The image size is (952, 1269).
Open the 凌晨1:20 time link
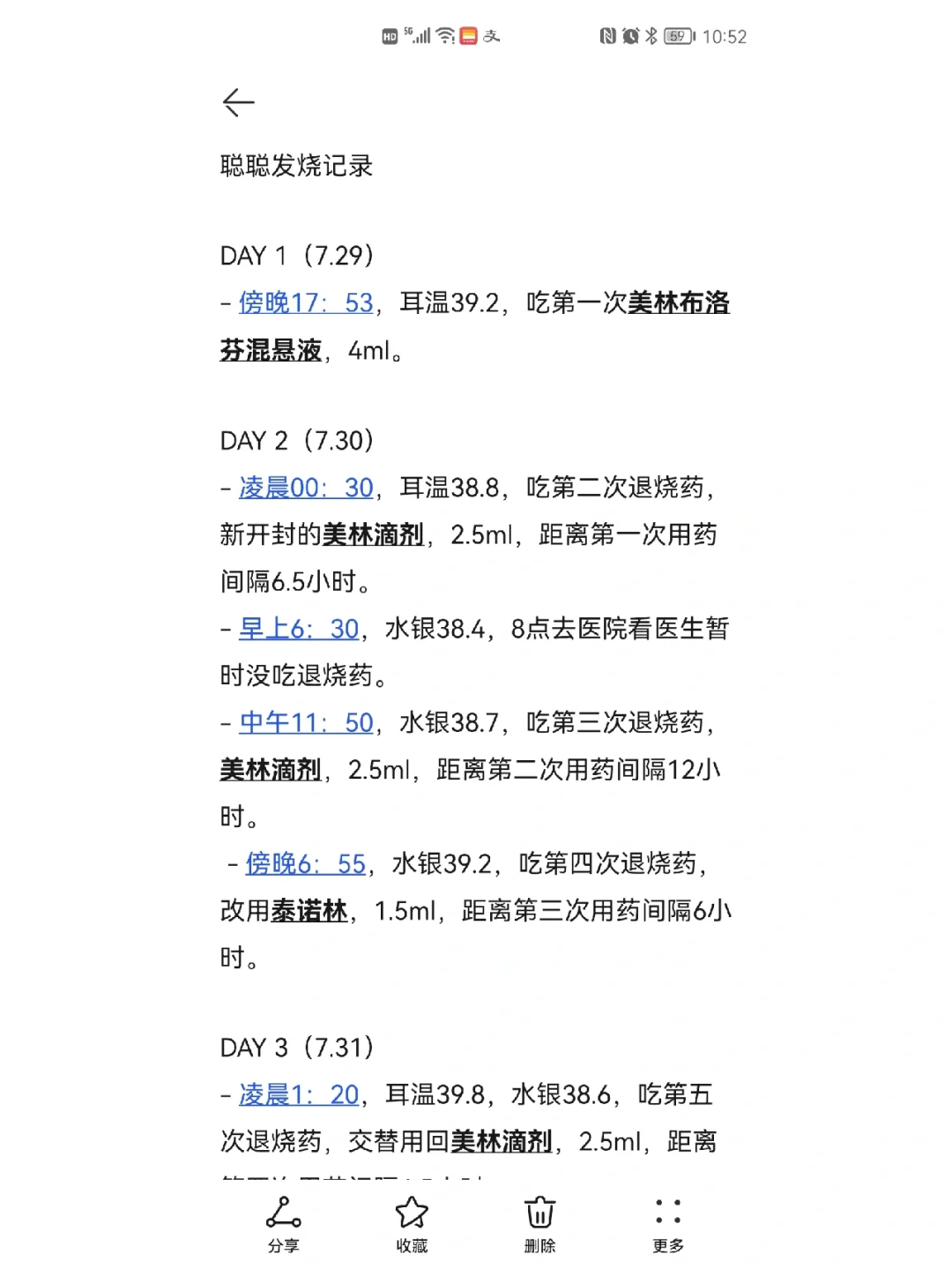(299, 1095)
